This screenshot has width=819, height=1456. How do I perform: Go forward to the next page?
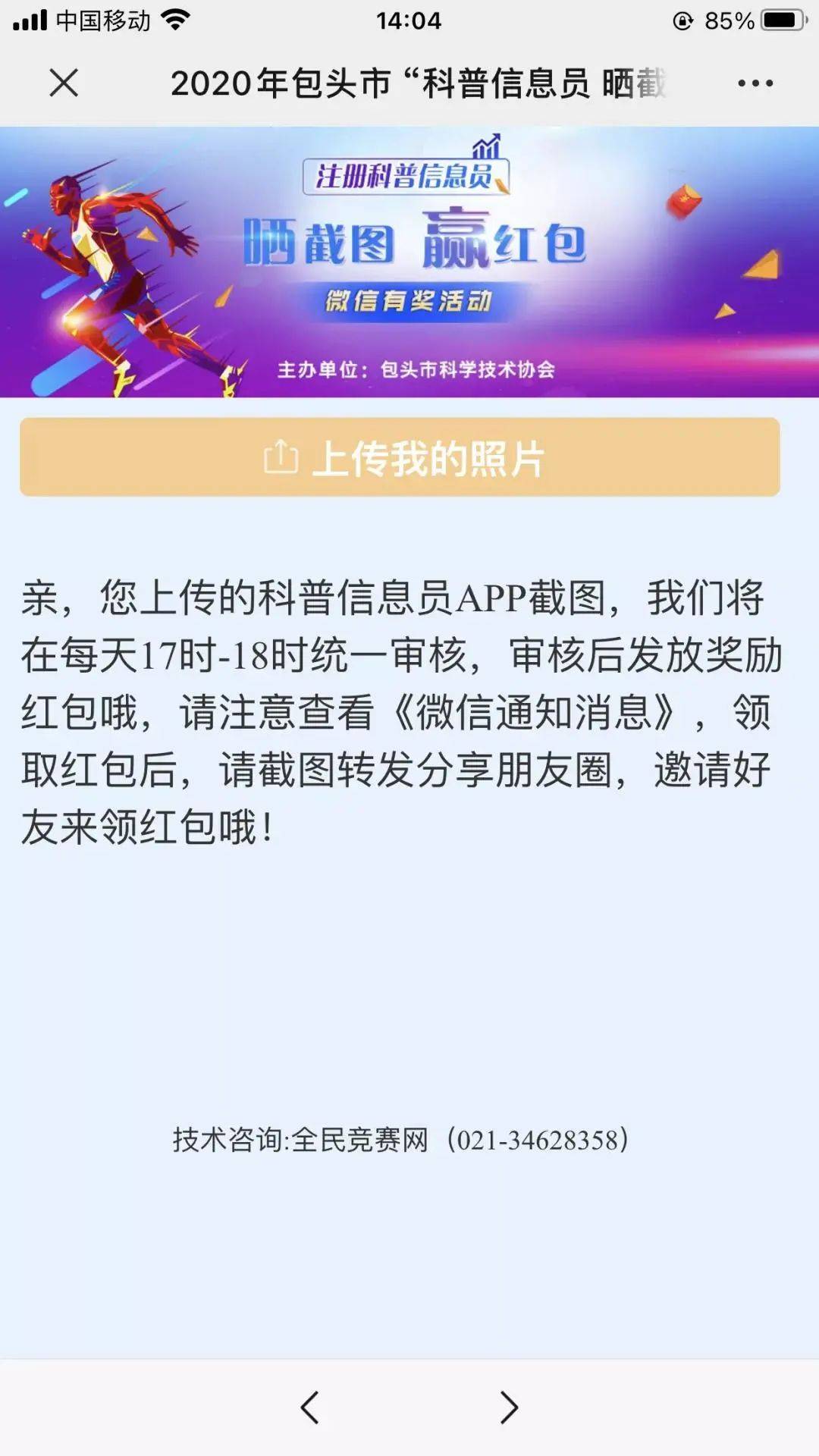click(509, 1407)
